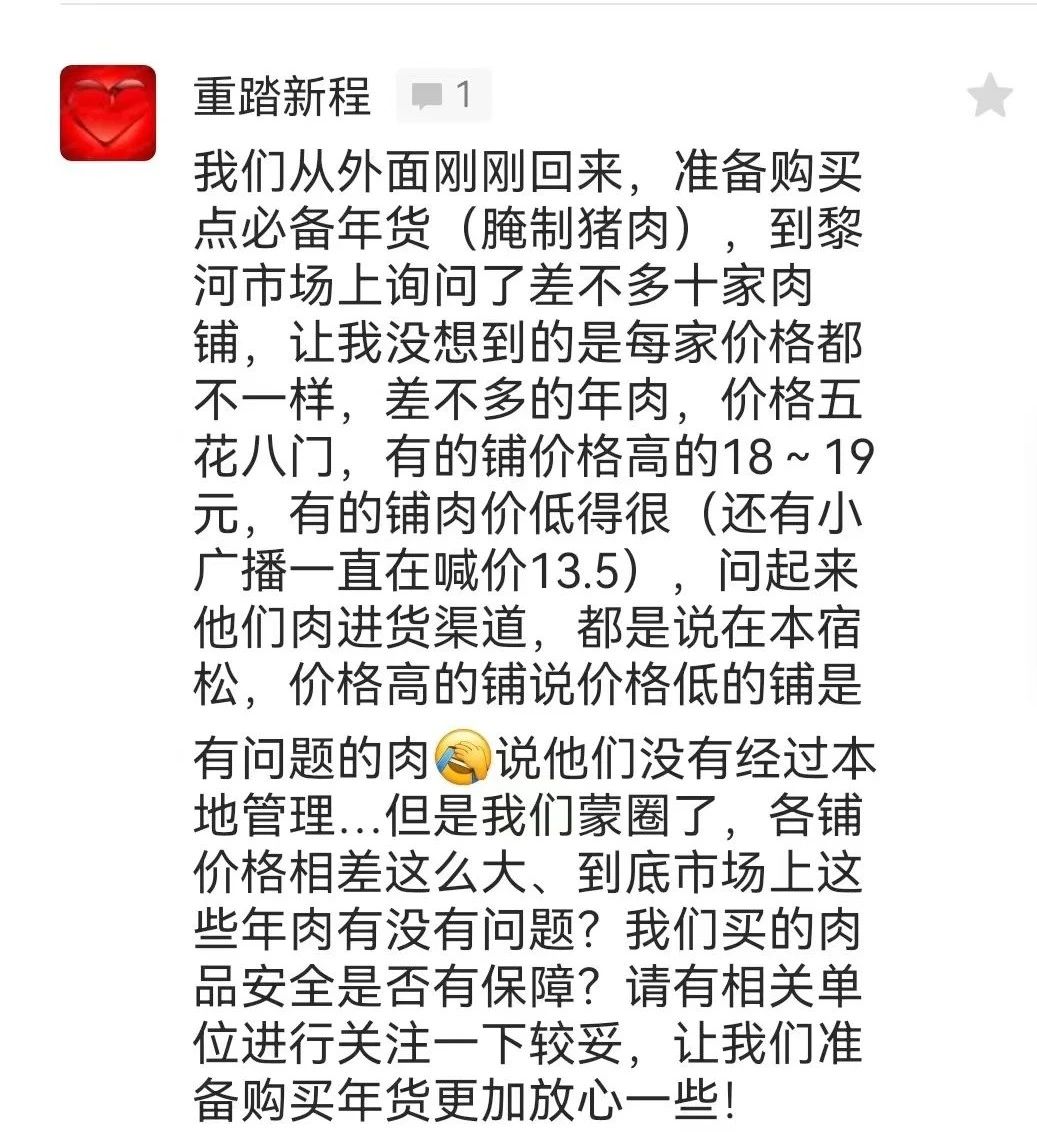View the 1 reply on this comment
This screenshot has width=1037, height=1132.
point(443,96)
